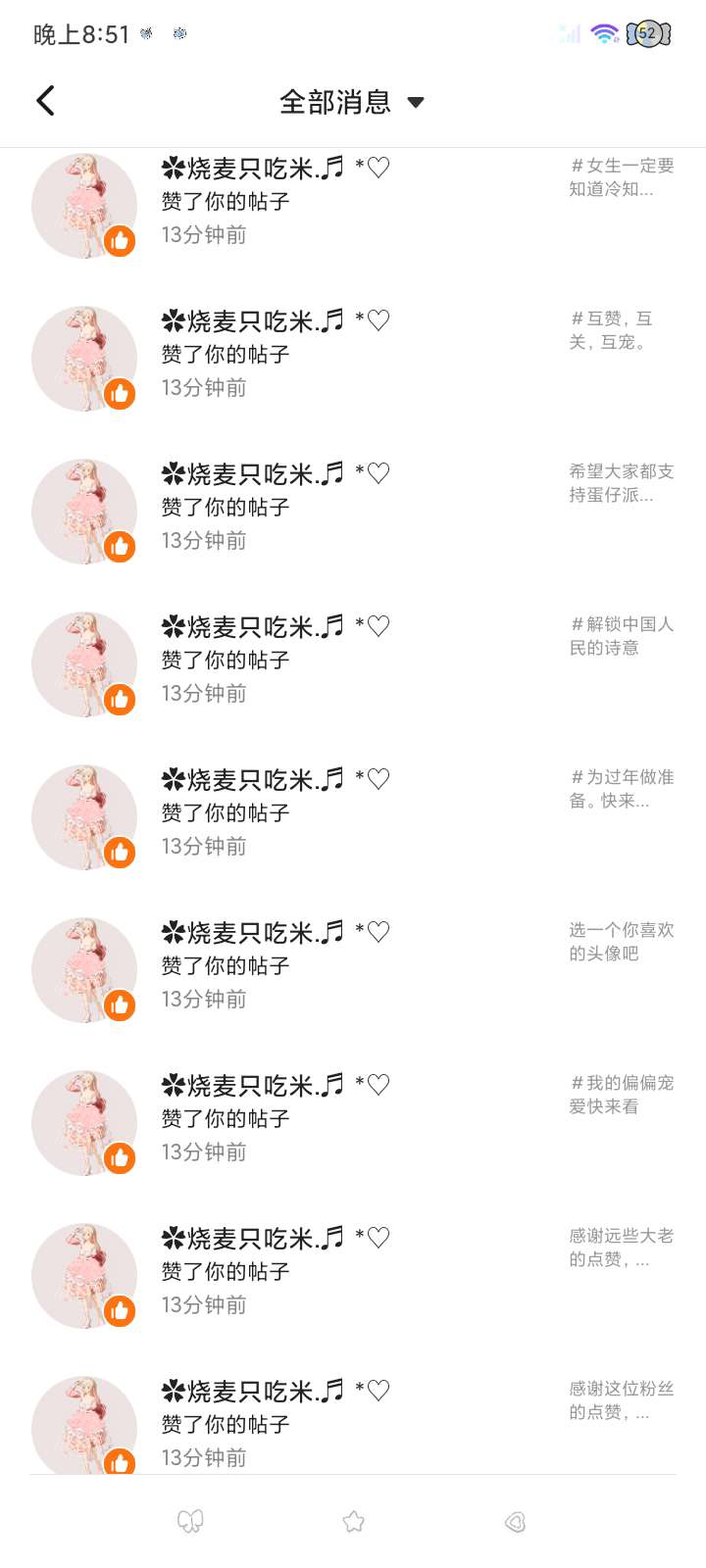Open the like notification for 女生一定要知道冷知 post

pos(621,177)
